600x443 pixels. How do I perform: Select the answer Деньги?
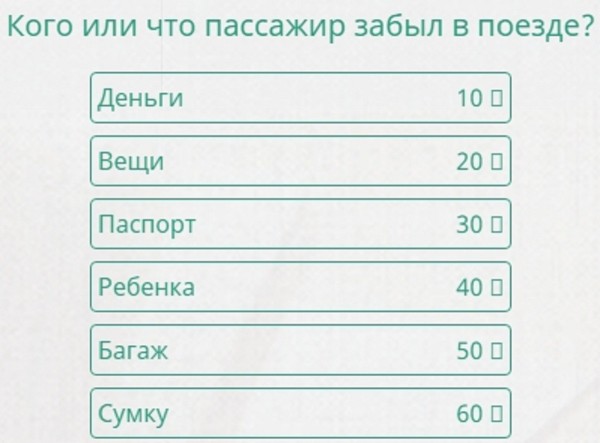tap(300, 98)
